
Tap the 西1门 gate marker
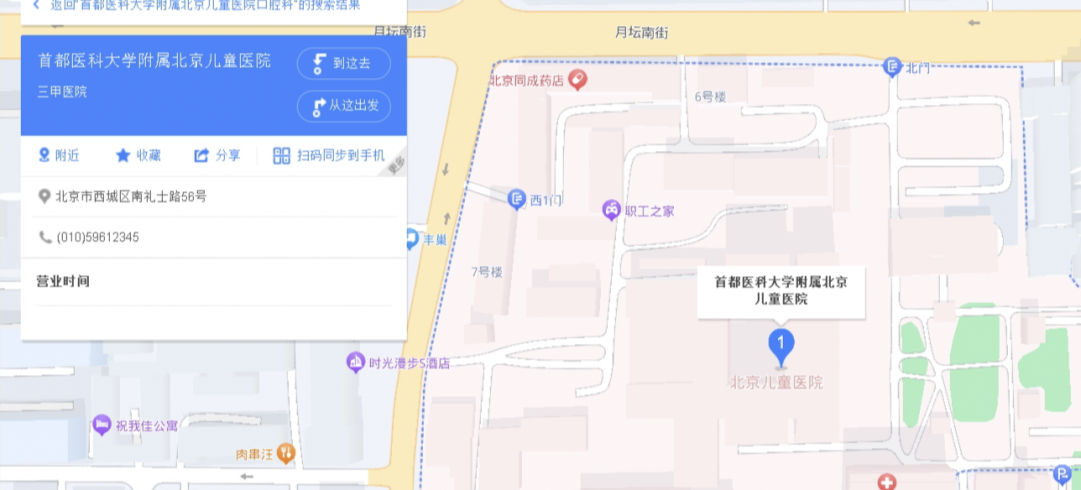pyautogui.click(x=517, y=199)
